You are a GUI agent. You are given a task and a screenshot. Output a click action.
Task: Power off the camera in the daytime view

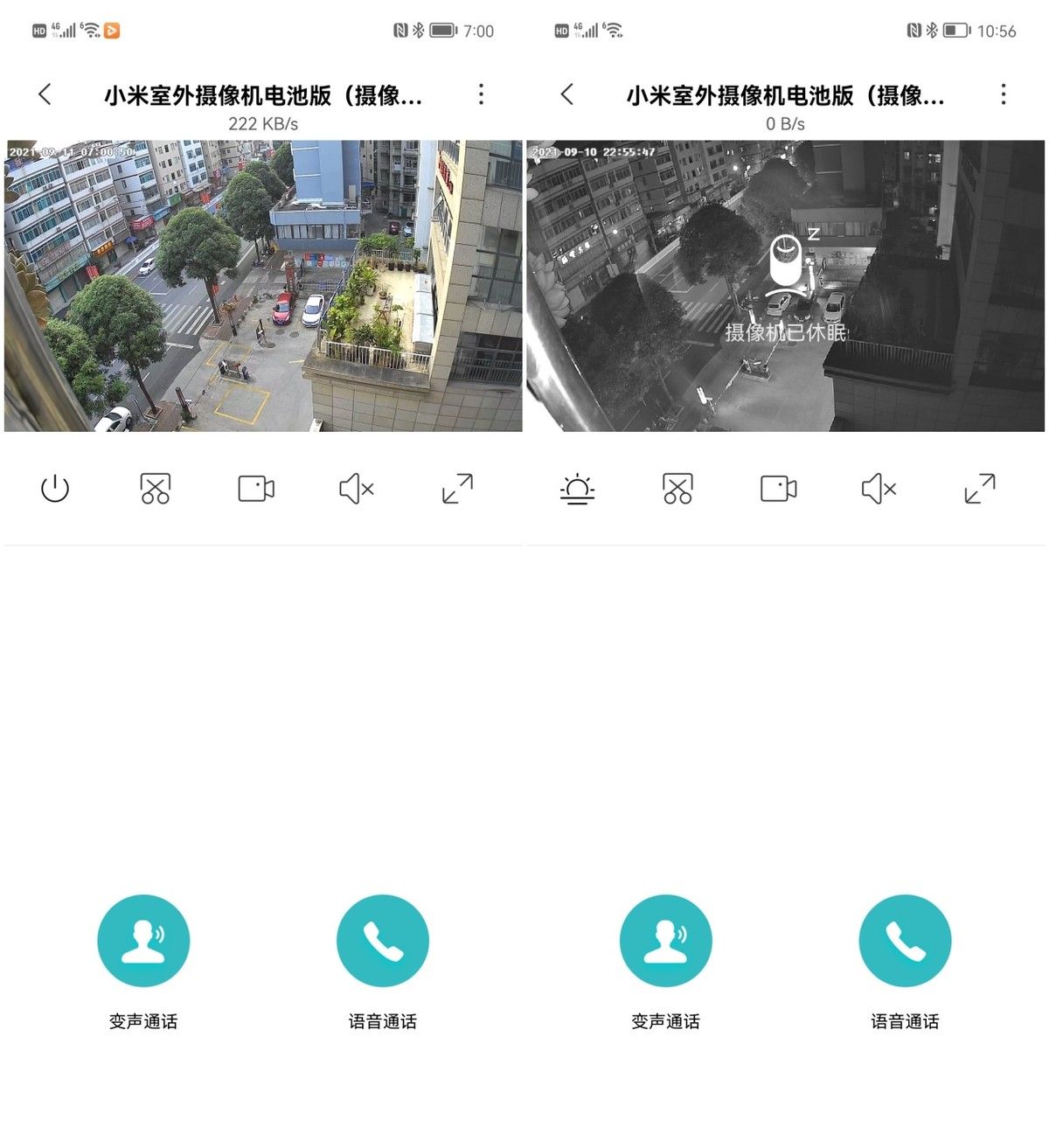(x=55, y=488)
